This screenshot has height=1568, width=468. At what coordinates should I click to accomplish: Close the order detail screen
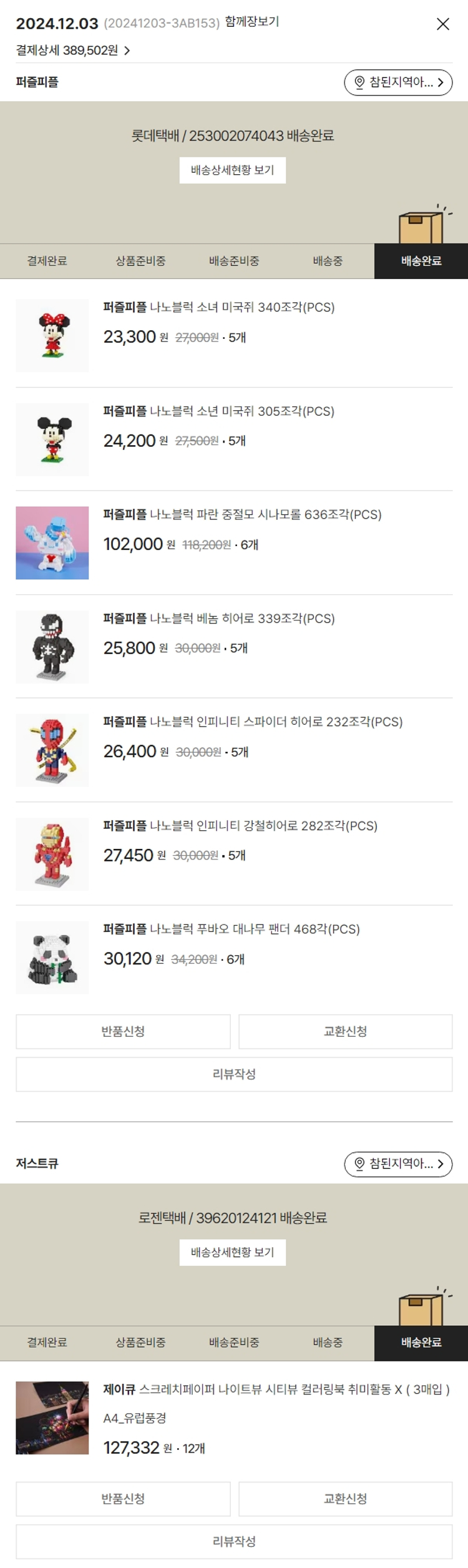pos(442,24)
